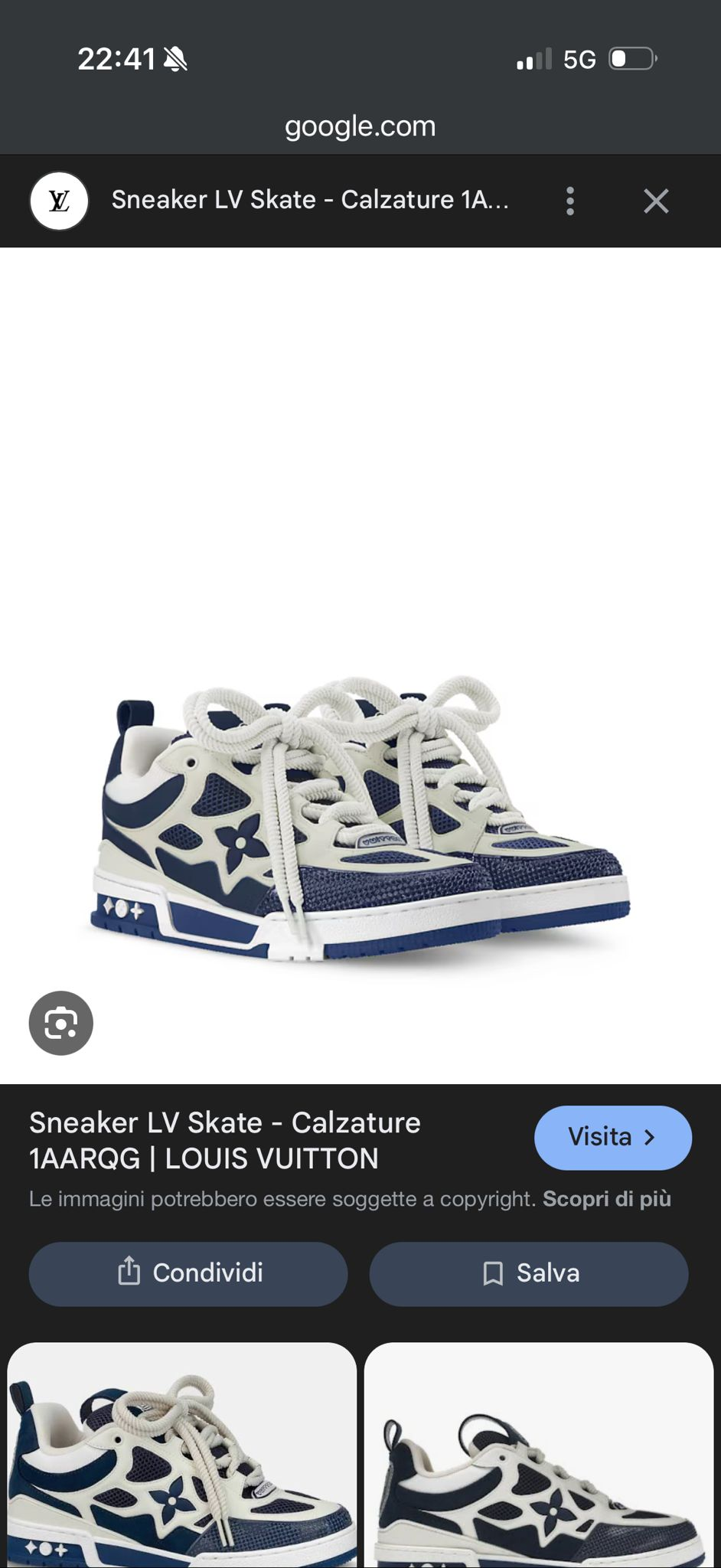
Task: Open the three-dot overflow menu
Action: 569,201
